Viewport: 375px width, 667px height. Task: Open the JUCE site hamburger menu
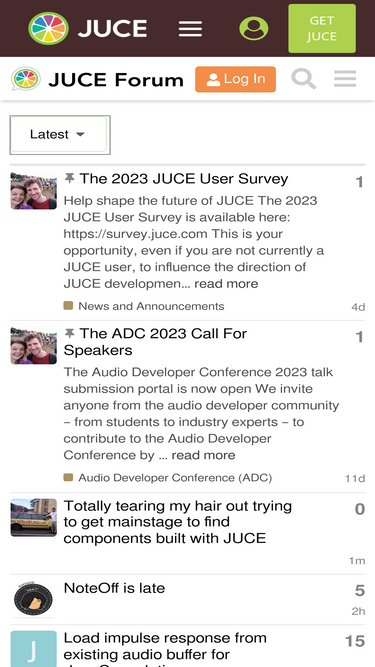(x=190, y=29)
